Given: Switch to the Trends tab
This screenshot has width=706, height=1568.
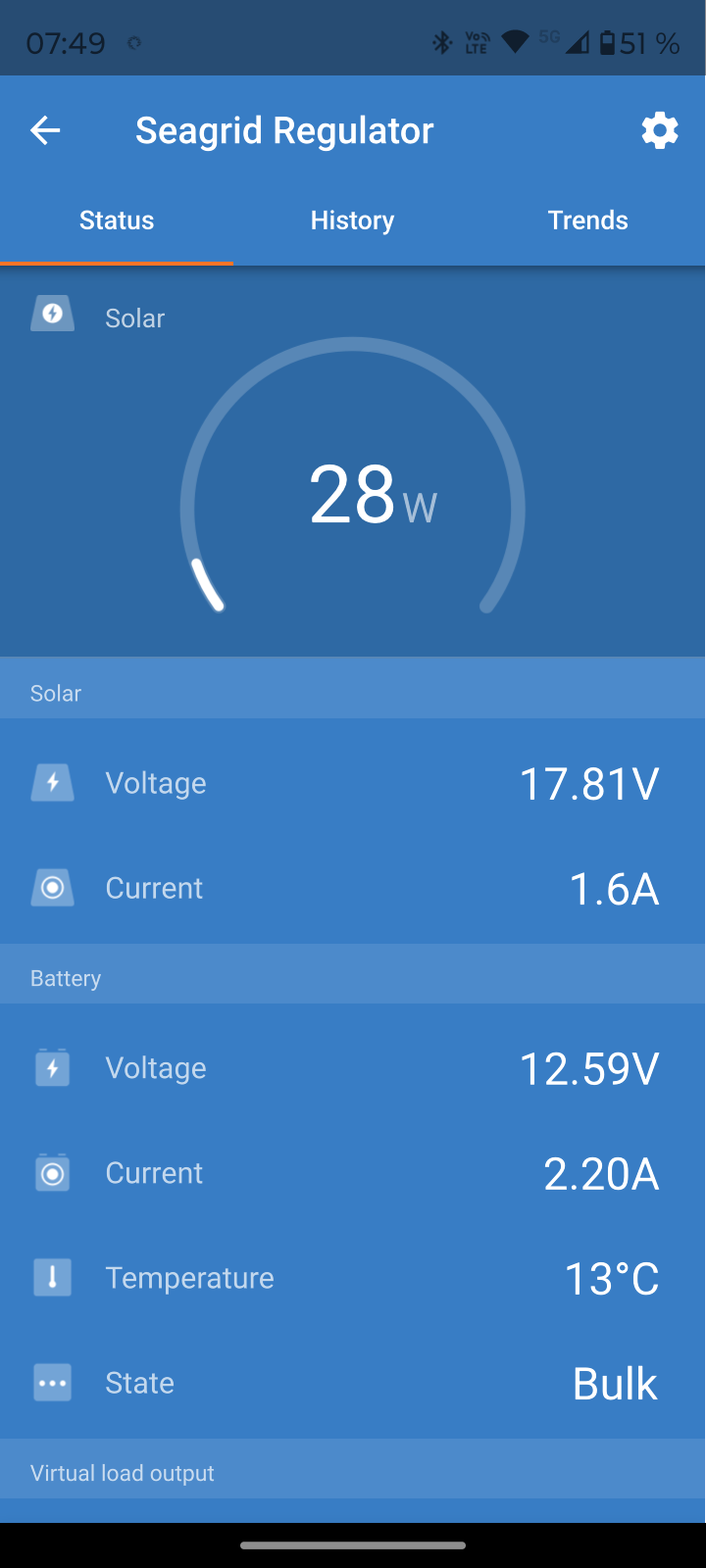Looking at the screenshot, I should pos(587,220).
